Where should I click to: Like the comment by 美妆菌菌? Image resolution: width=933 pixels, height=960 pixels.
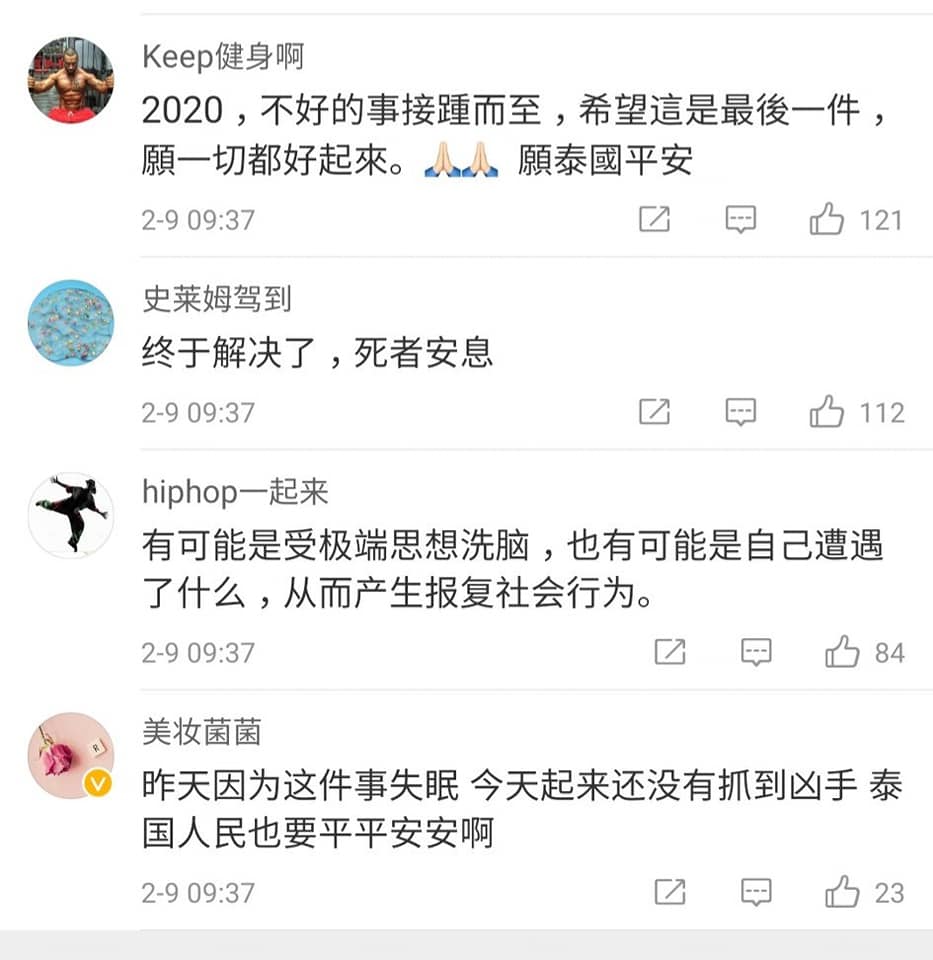(x=842, y=891)
